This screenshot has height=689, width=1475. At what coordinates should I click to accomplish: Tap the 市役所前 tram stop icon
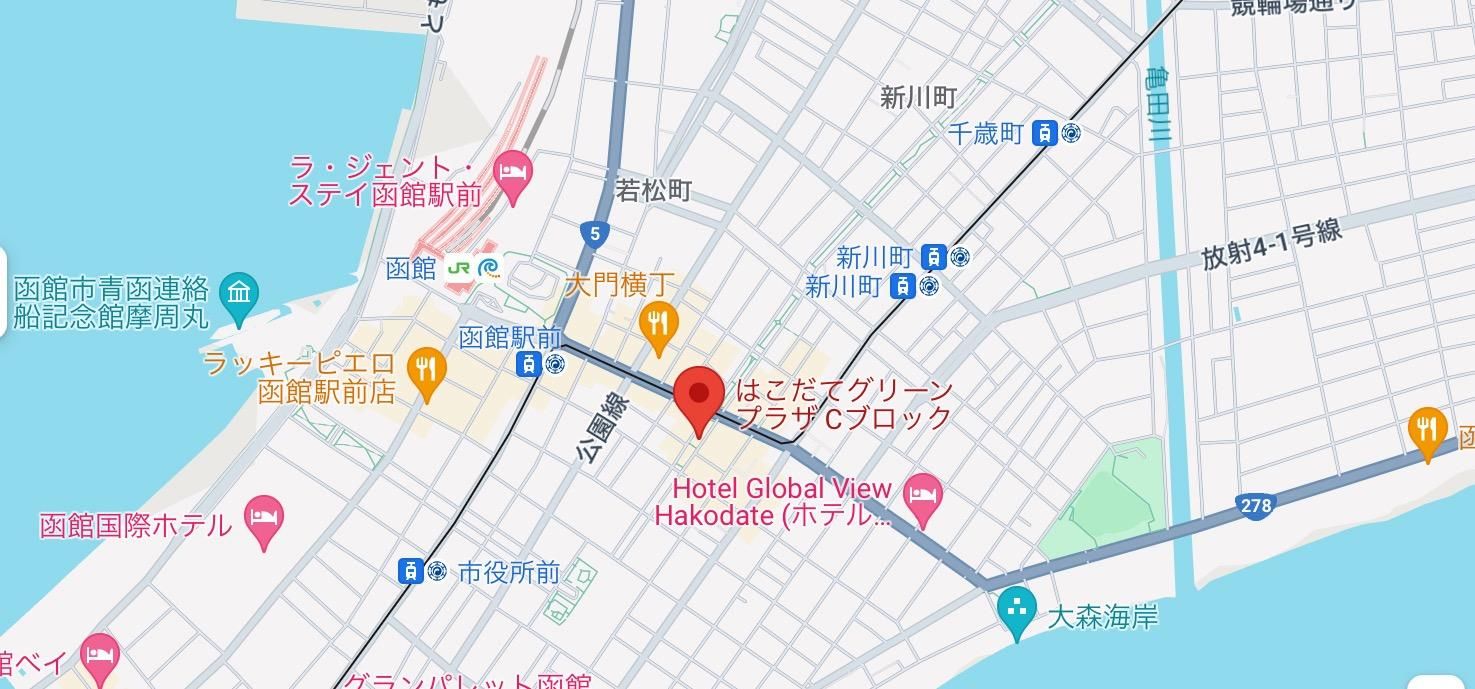[422, 572]
